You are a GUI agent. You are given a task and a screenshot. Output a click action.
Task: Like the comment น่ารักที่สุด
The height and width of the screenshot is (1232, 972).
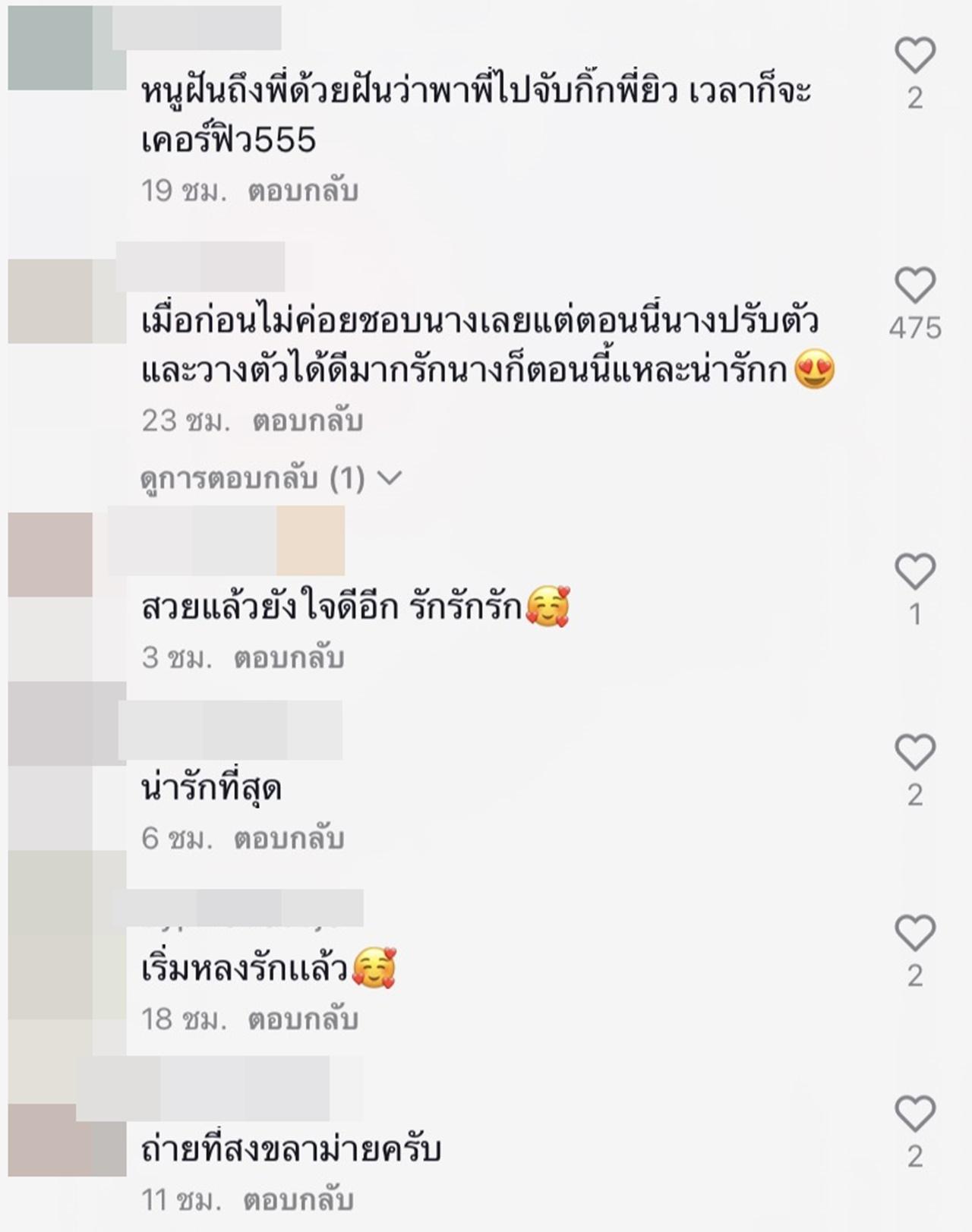pos(914,752)
